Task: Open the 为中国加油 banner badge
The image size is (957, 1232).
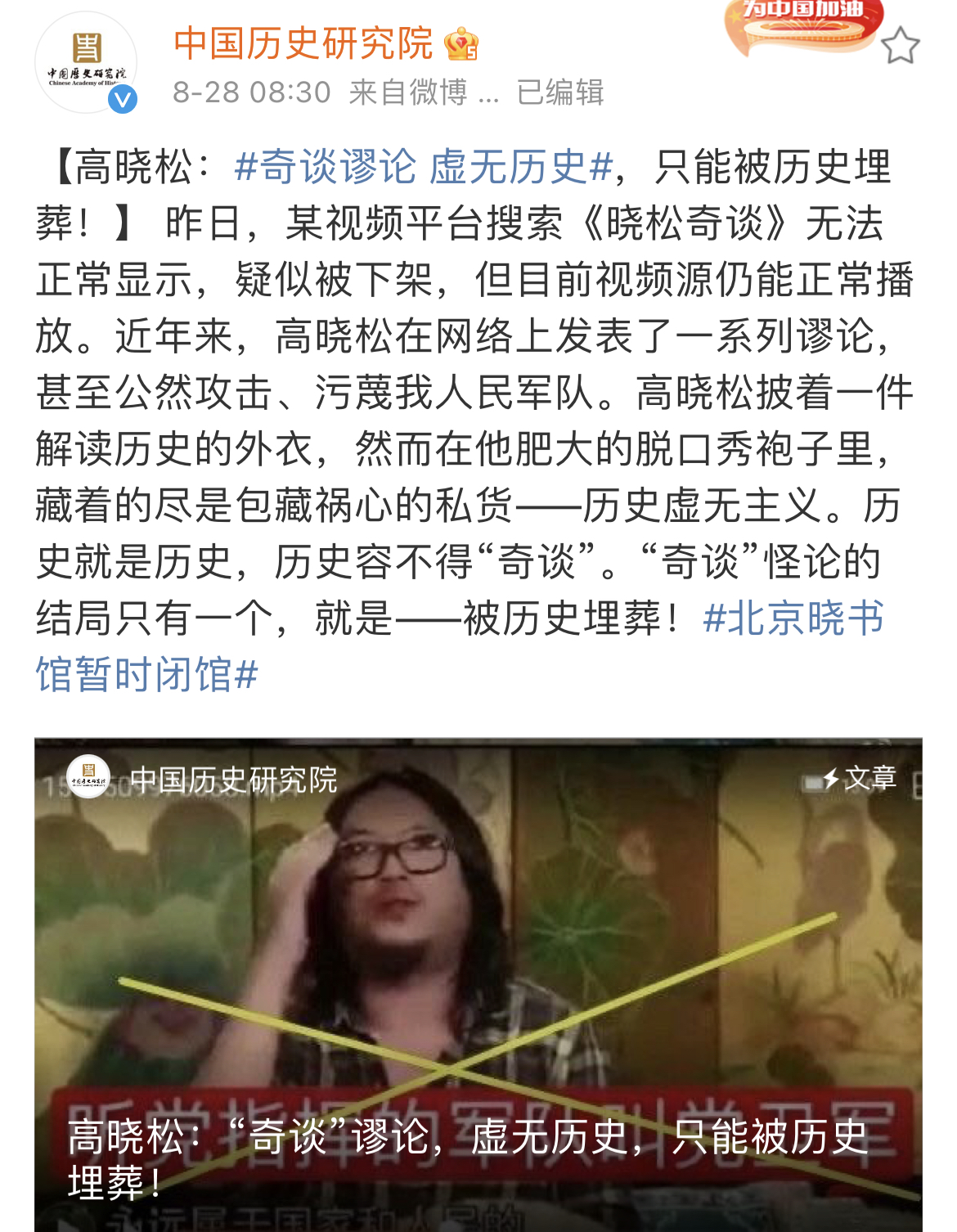Action: (x=802, y=25)
